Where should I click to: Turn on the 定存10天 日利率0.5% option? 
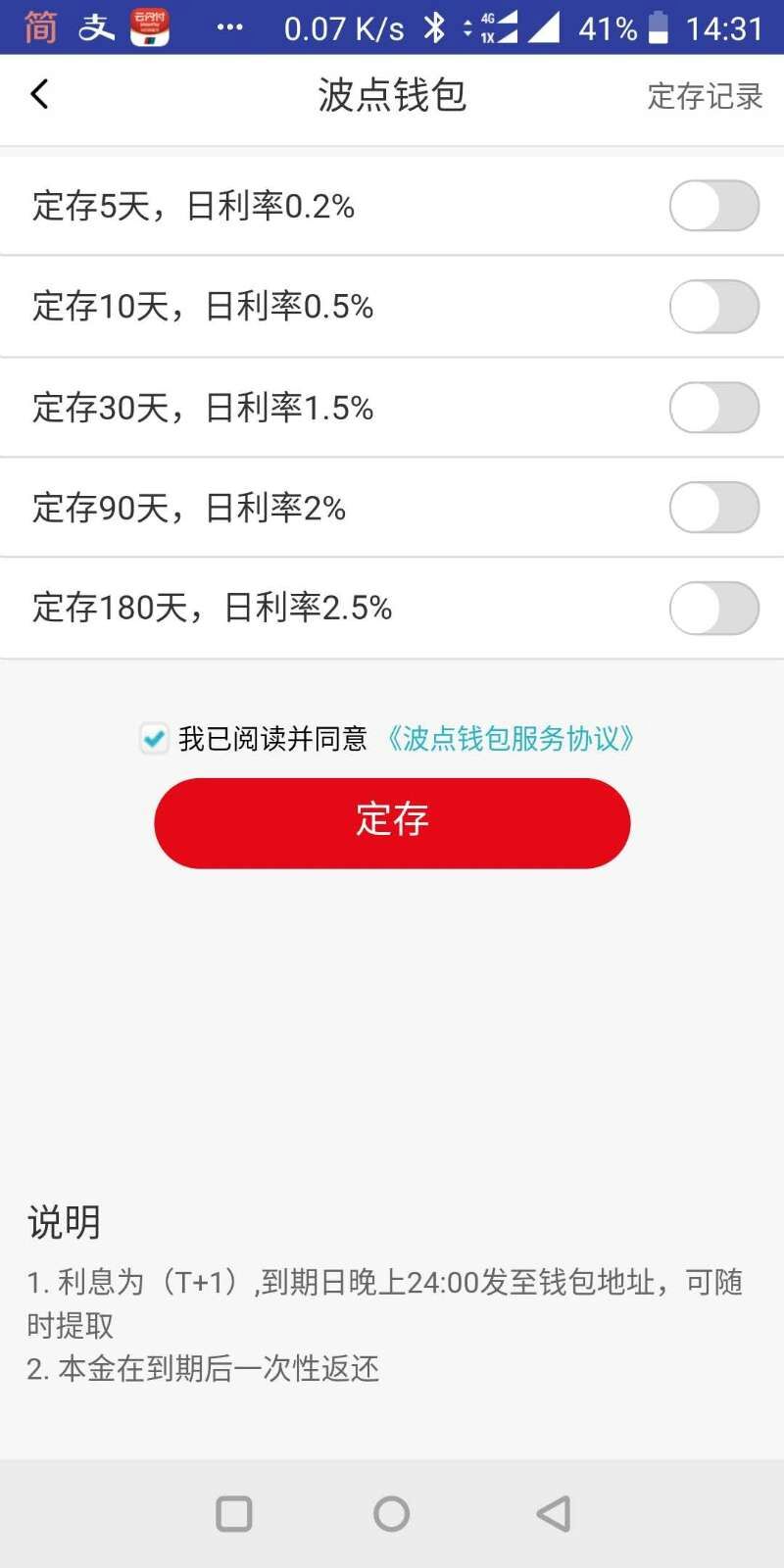[714, 307]
